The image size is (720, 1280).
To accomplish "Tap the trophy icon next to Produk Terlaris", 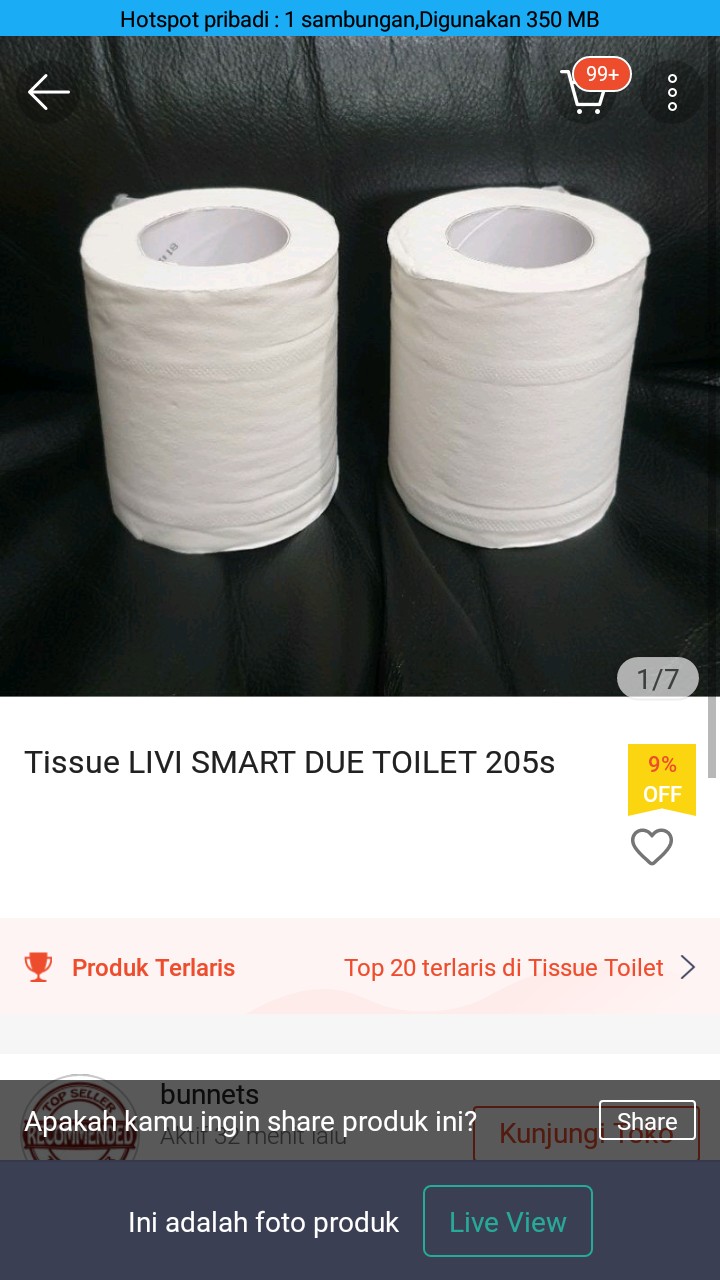I will pos(39,967).
